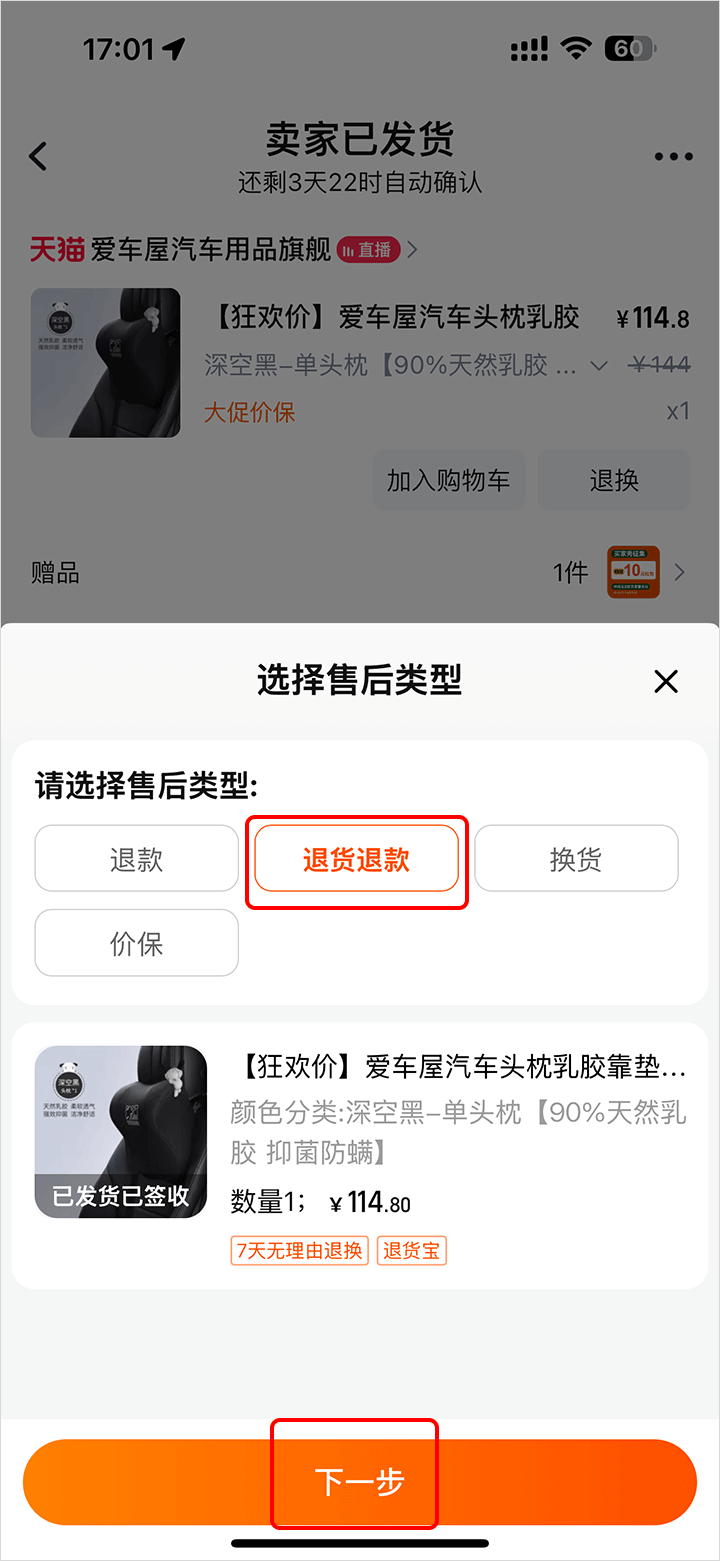Image resolution: width=720 pixels, height=1561 pixels.
Task: Close the 选择售后类型 sheet with the X
Action: 665,681
